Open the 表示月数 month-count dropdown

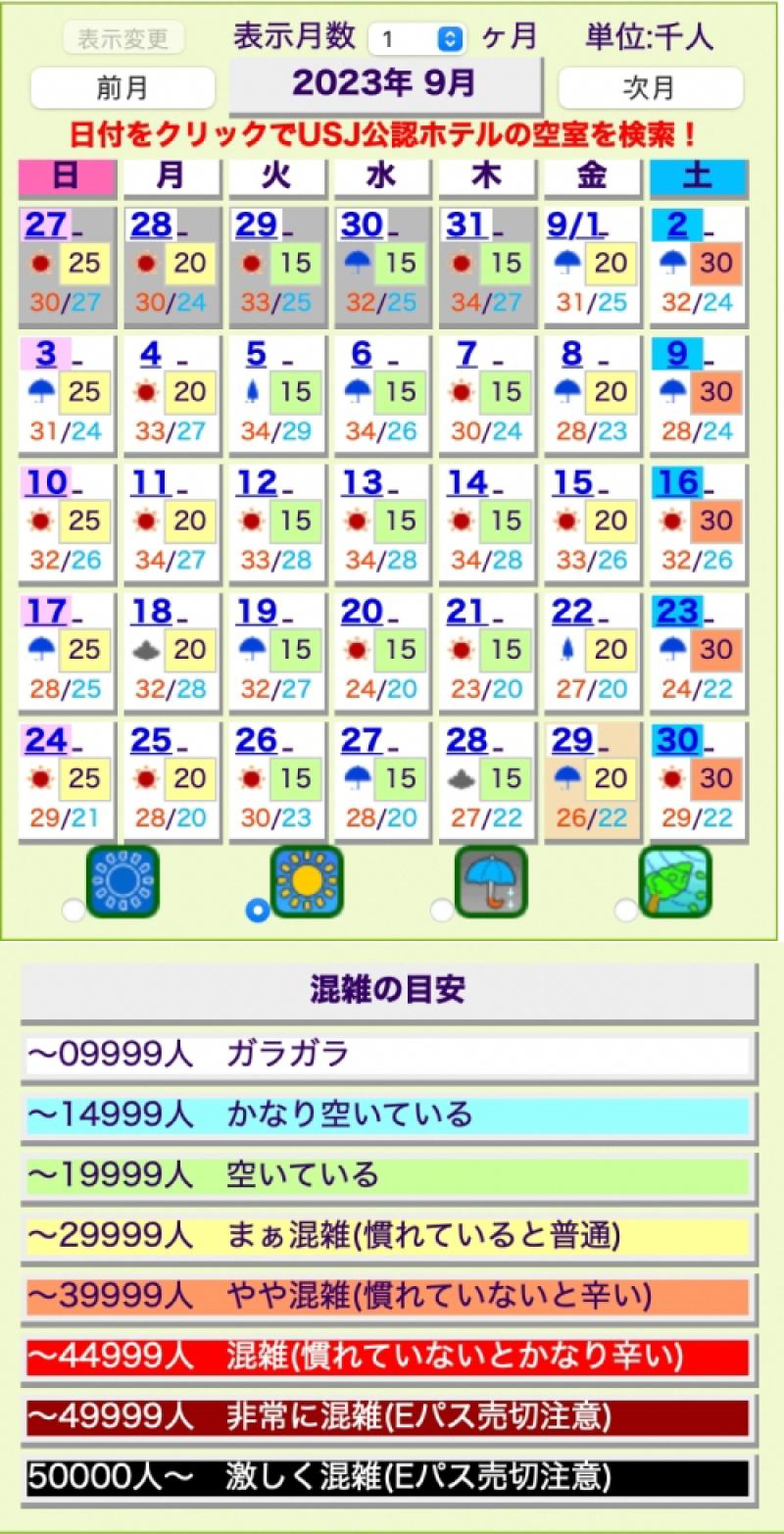point(417,39)
